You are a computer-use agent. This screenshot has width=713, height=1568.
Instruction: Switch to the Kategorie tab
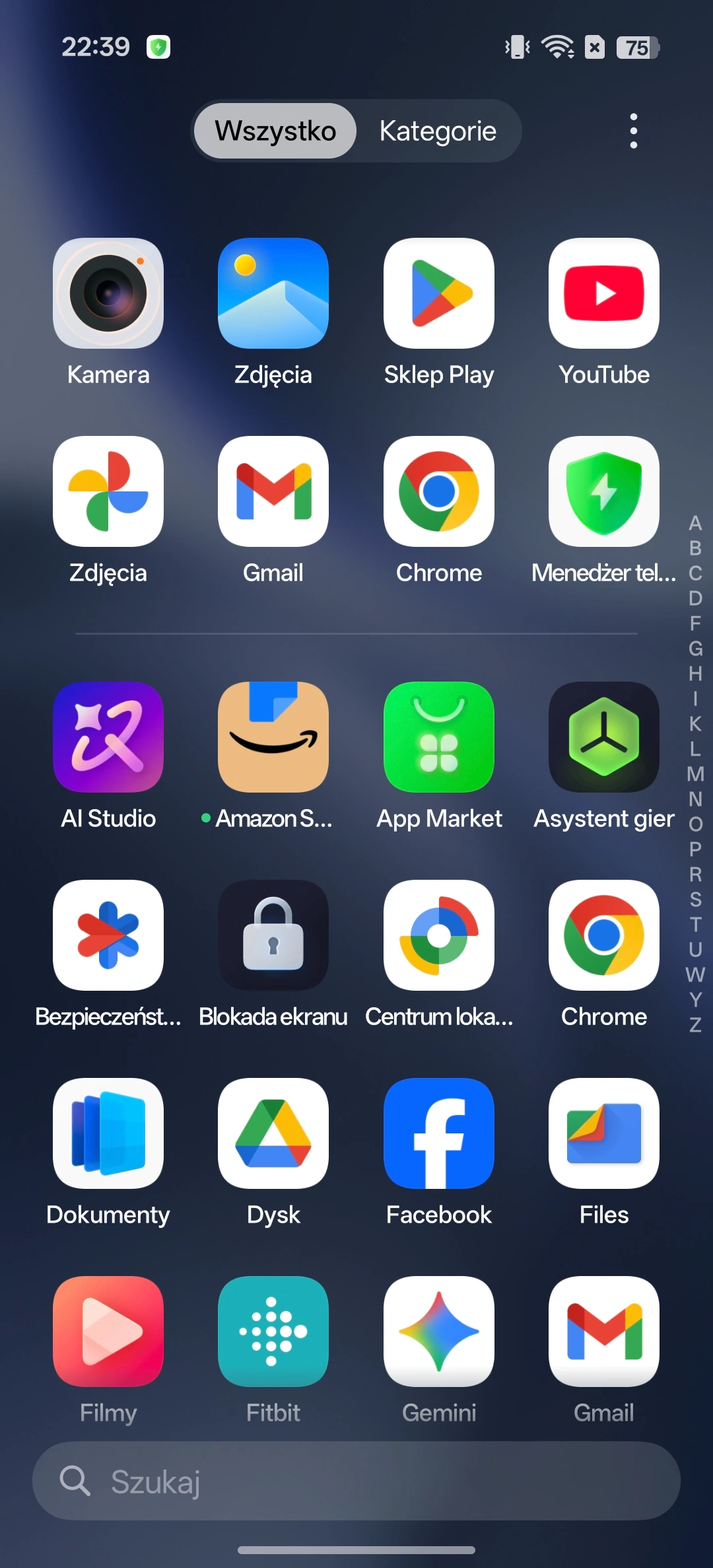coord(437,131)
